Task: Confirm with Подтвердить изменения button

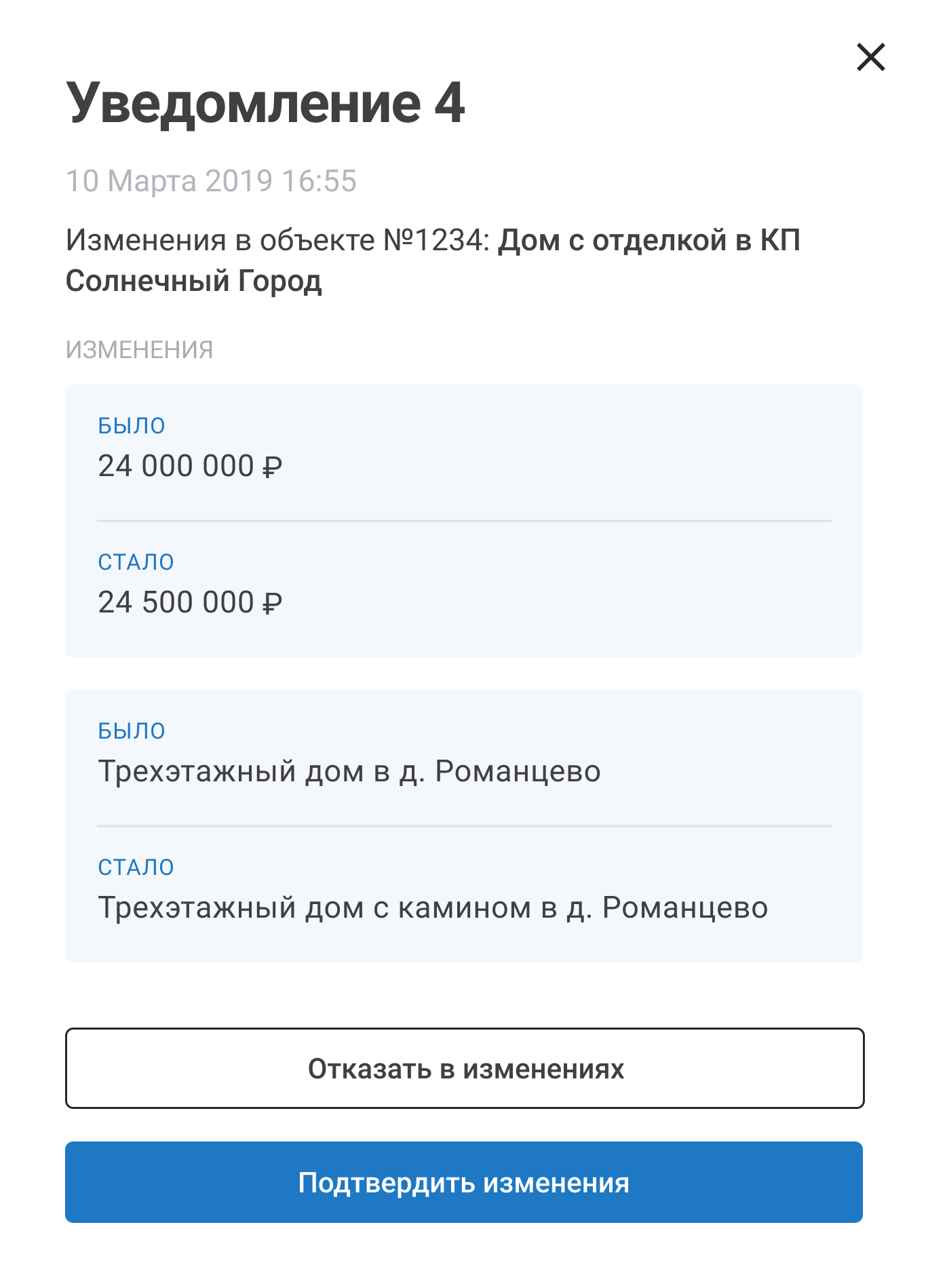Action: [464, 1182]
